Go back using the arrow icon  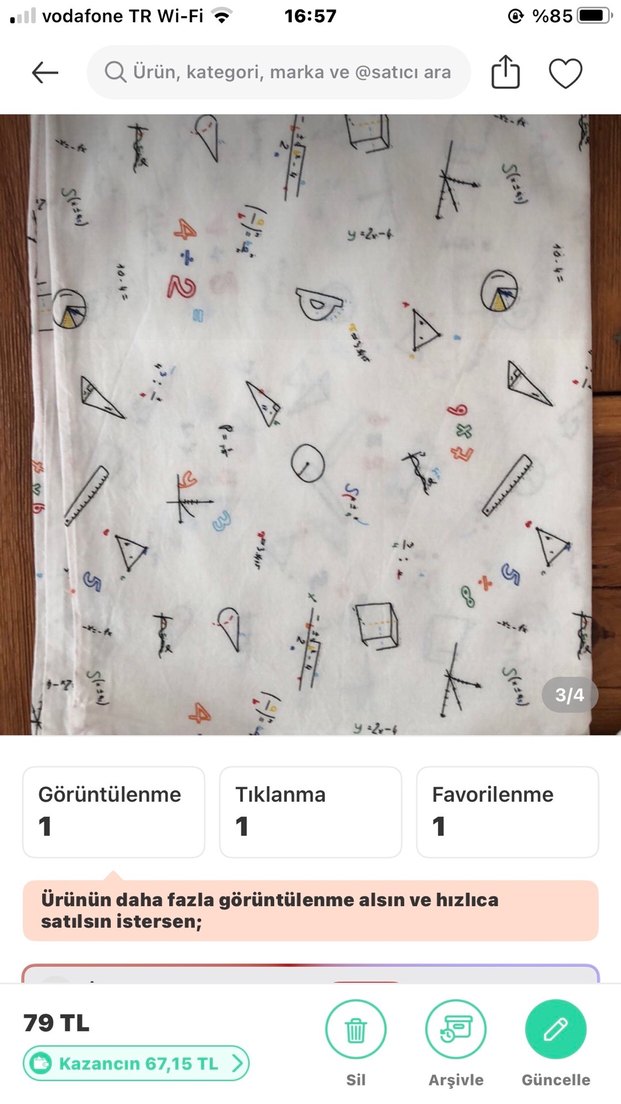(45, 73)
